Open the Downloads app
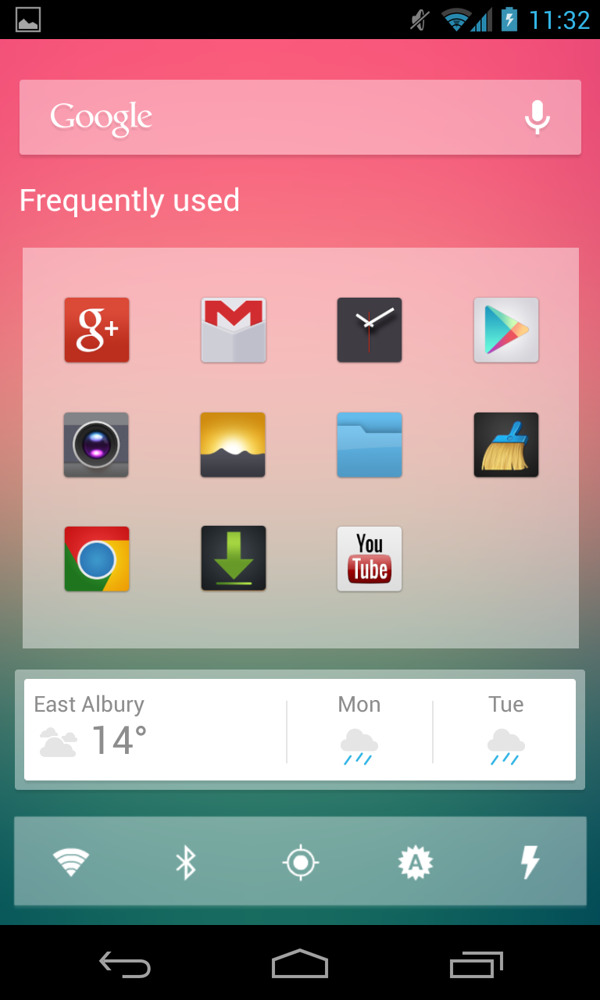Image resolution: width=600 pixels, height=1000 pixels. click(233, 559)
